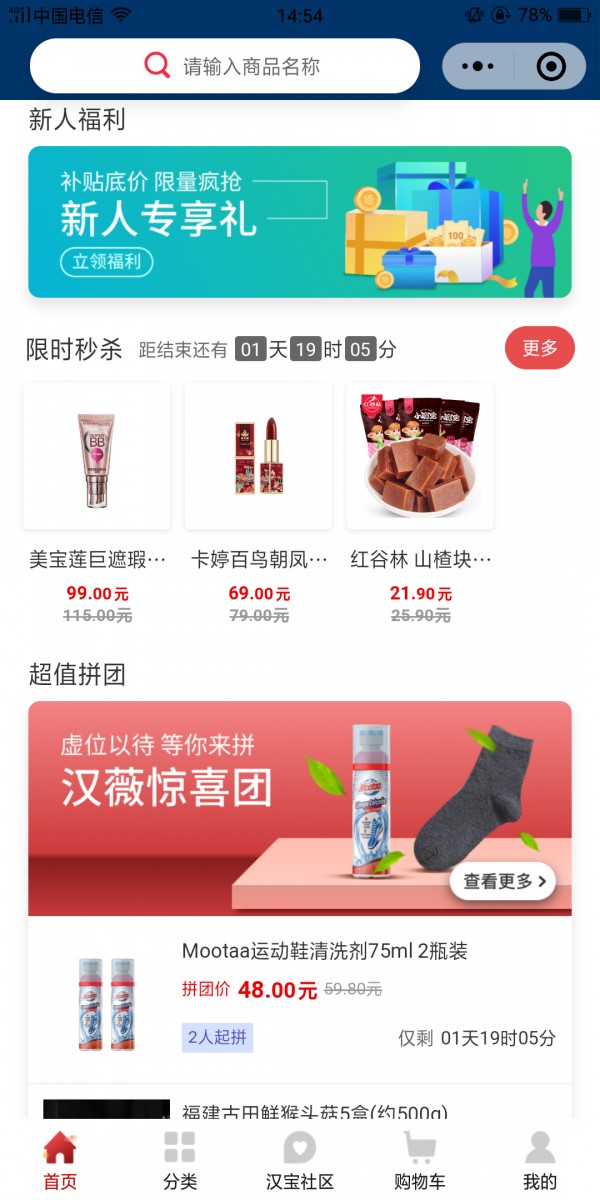Go to the 汉宝社区 tab
This screenshot has width=600, height=1200.
[300, 1160]
